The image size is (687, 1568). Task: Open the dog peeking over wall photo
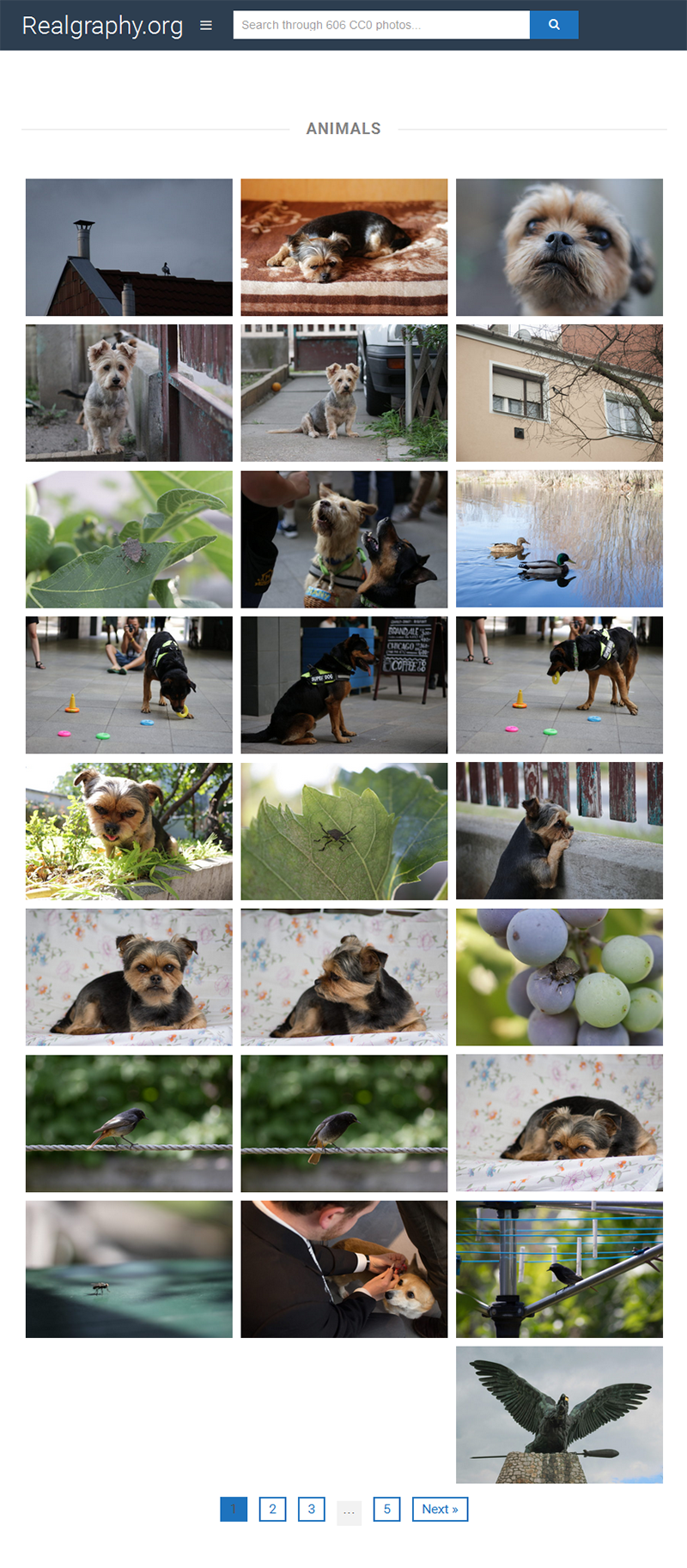[559, 831]
